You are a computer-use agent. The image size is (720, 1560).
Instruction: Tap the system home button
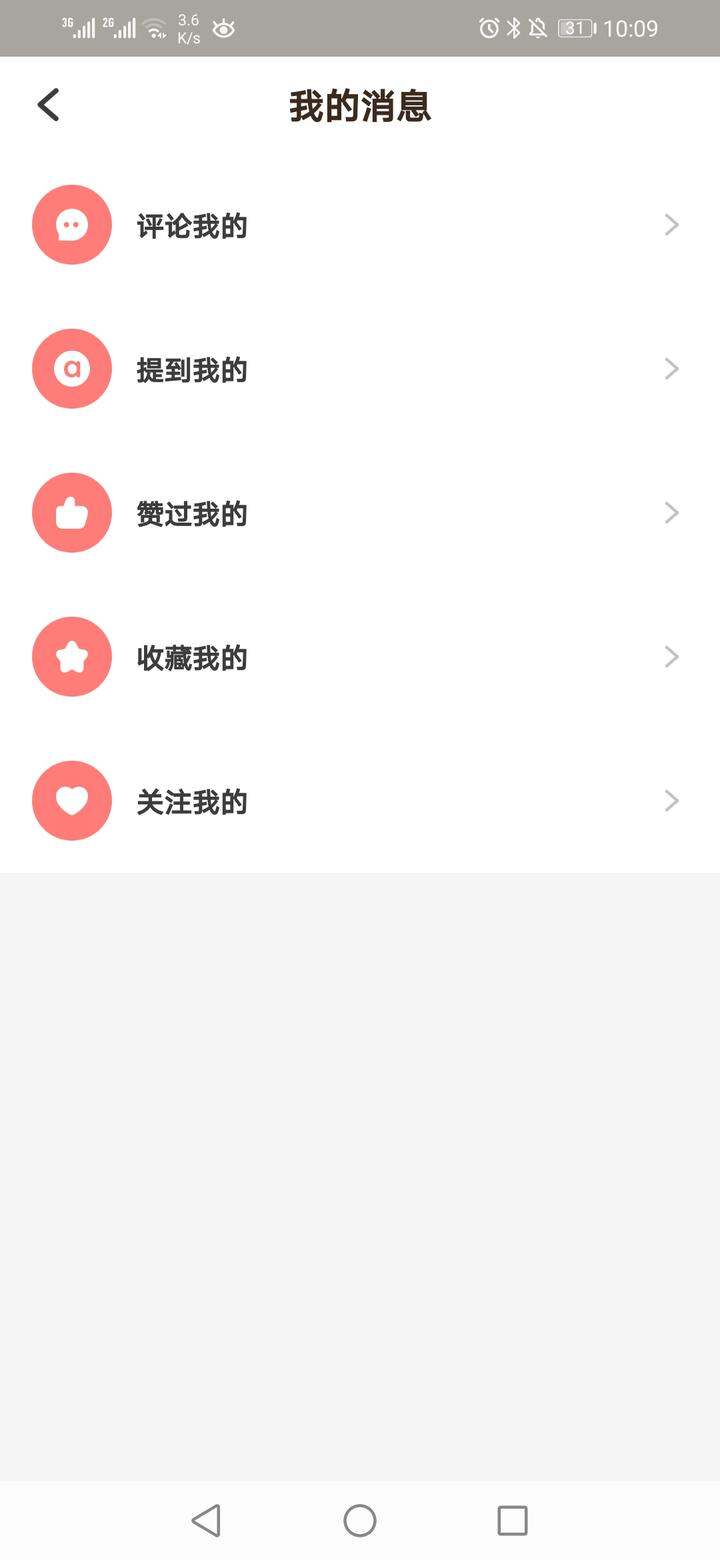pos(360,1521)
